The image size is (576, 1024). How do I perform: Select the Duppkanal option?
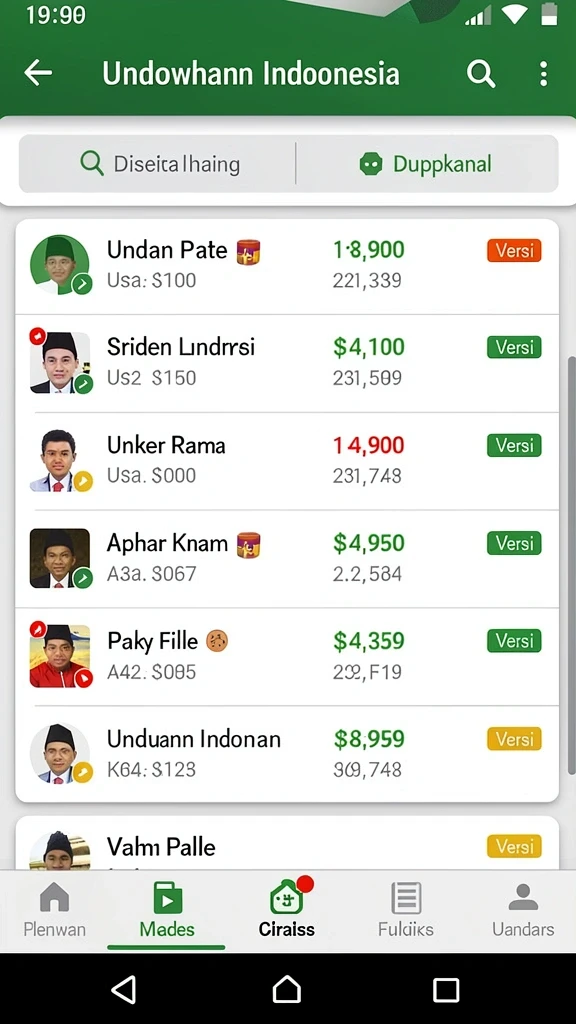pyautogui.click(x=427, y=164)
